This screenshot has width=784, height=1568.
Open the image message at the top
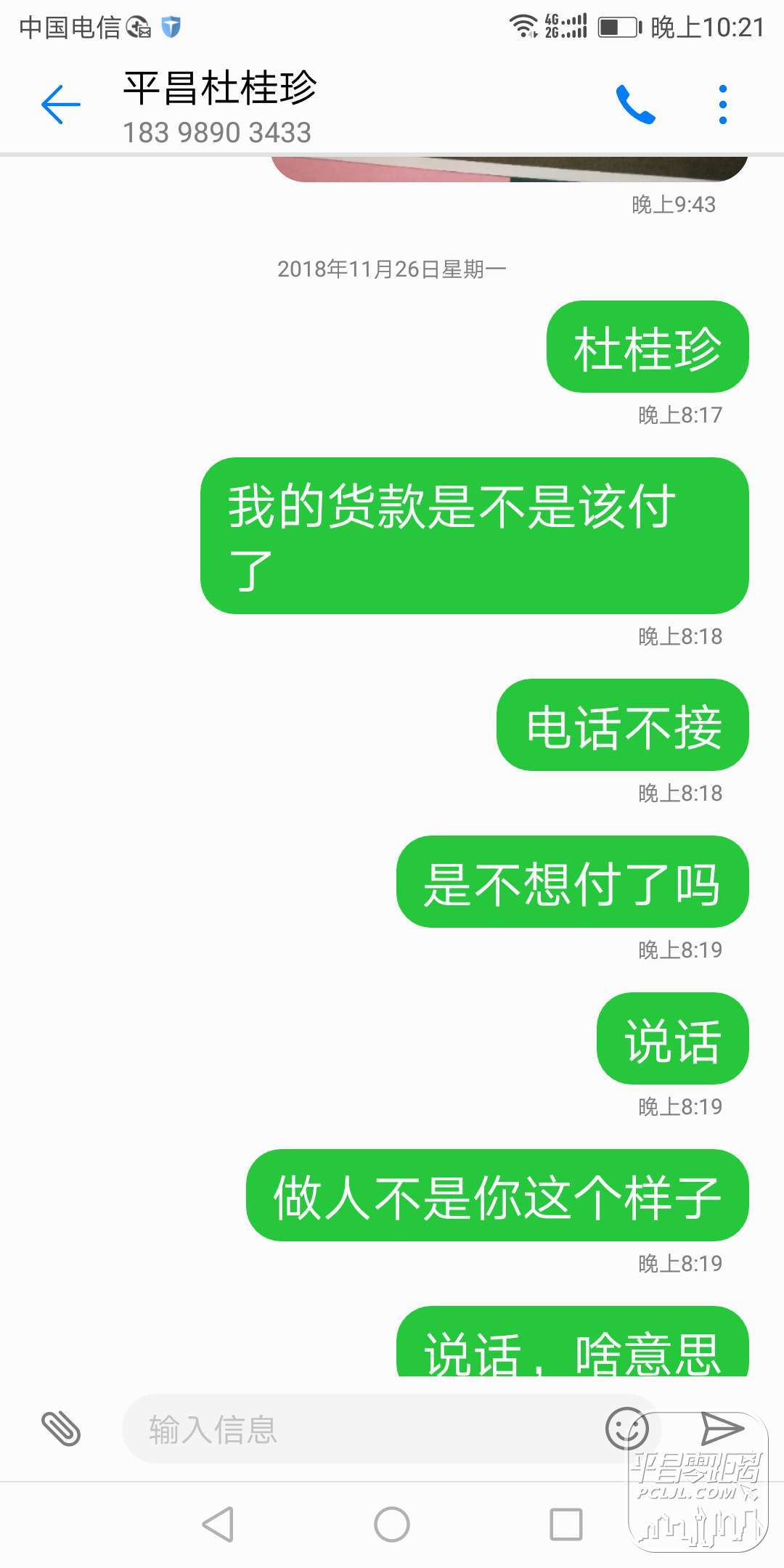510,168
